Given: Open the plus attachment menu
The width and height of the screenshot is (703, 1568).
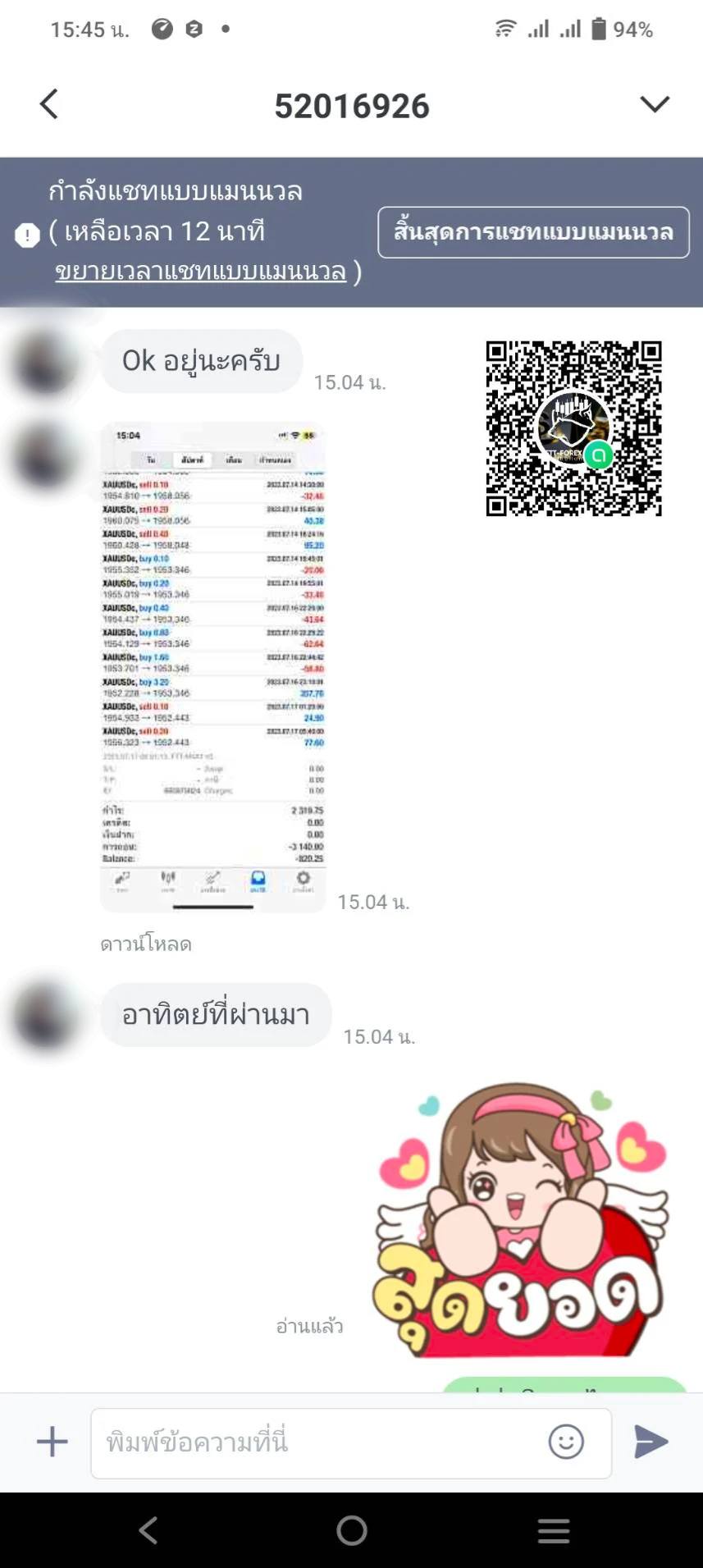Looking at the screenshot, I should pyautogui.click(x=52, y=1442).
